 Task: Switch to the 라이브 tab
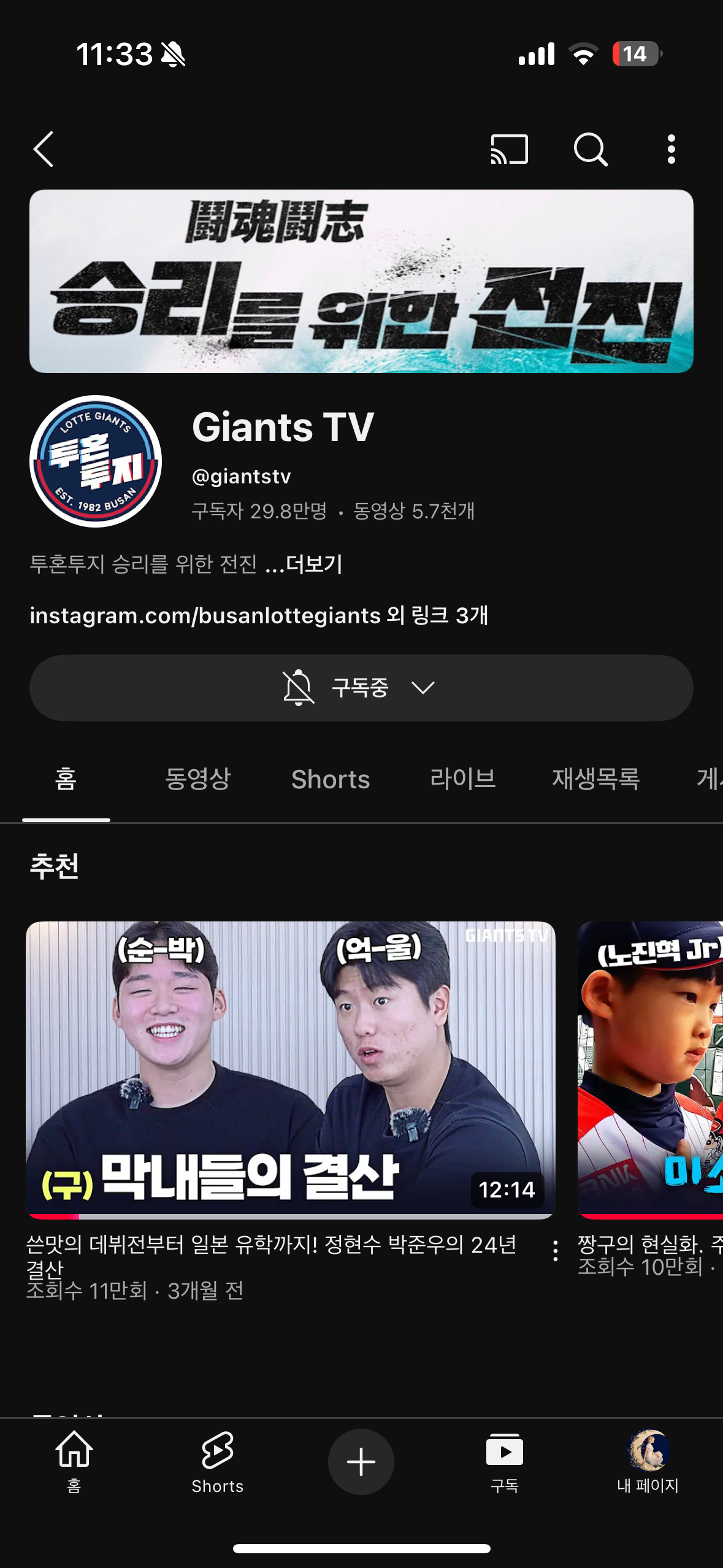463,779
